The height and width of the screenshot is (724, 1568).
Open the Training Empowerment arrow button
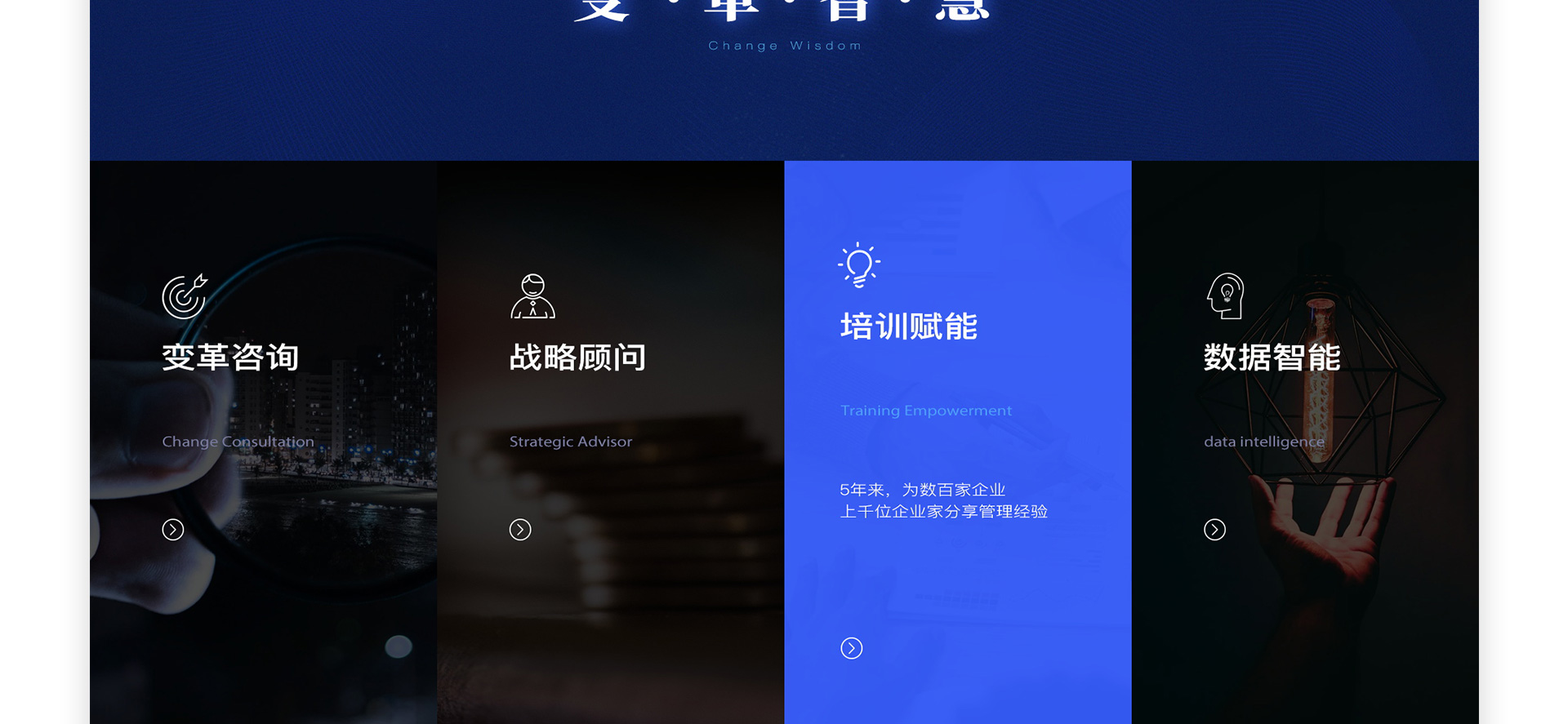pos(852,648)
